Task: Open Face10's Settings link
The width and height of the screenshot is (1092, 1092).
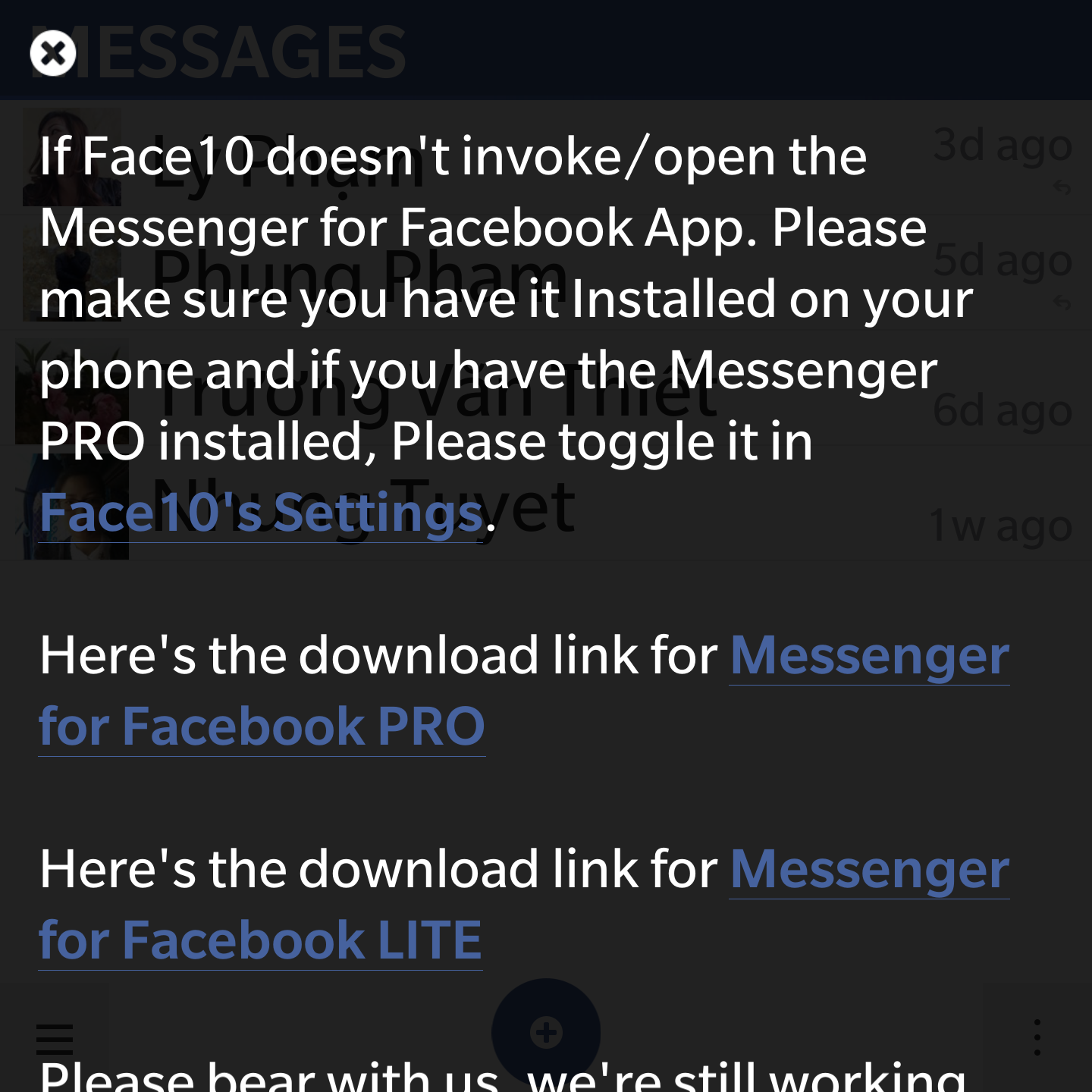Action: (262, 513)
